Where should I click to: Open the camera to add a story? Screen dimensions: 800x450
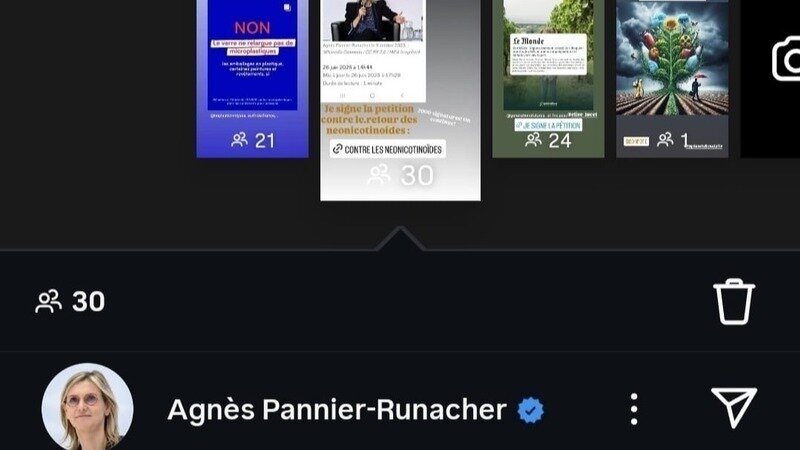pyautogui.click(x=787, y=58)
